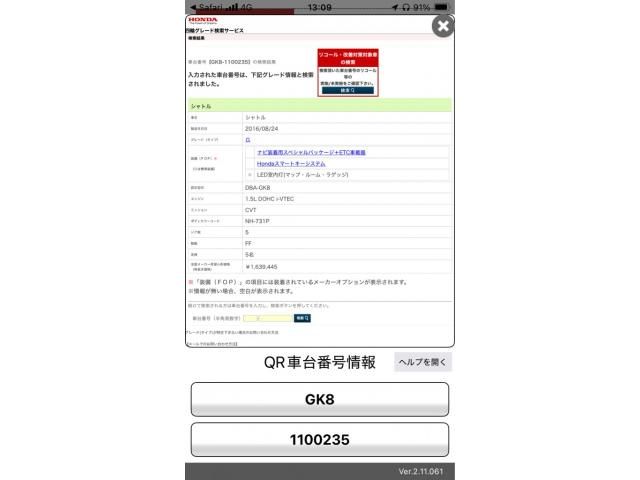Close the Honda grade search popup
The image size is (640, 480).
443,26
